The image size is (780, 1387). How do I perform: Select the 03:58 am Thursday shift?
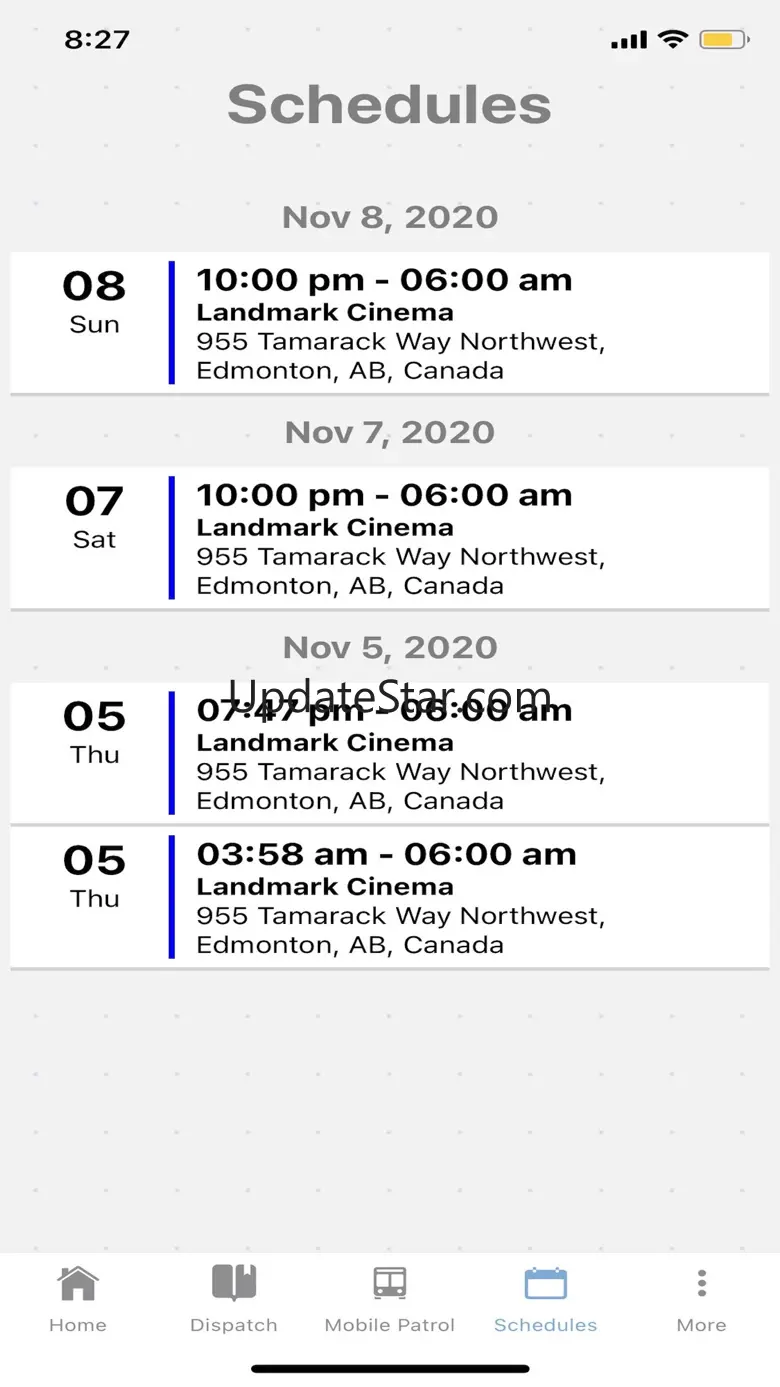[x=390, y=897]
